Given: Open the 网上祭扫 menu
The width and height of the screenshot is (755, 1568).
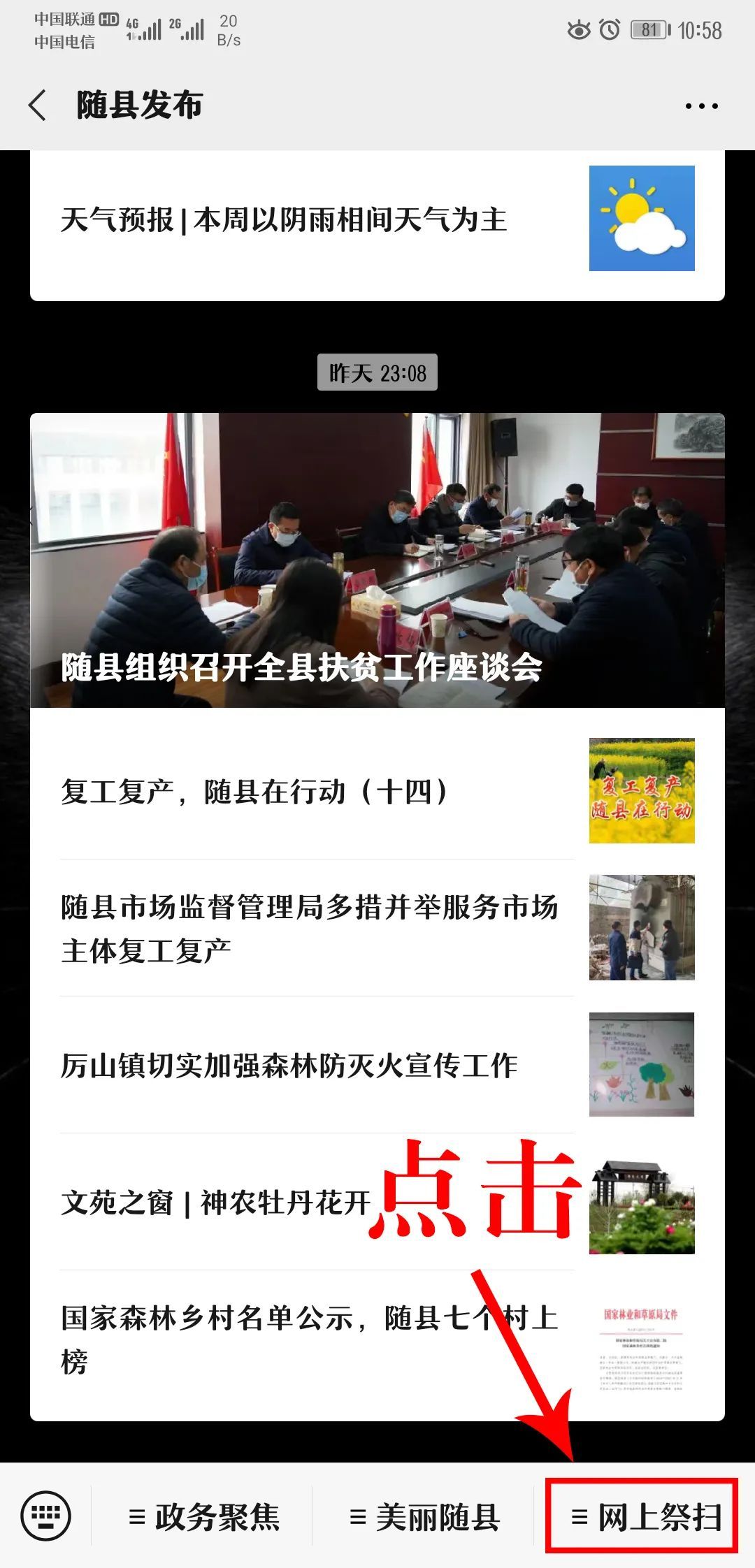Looking at the screenshot, I should (646, 1516).
